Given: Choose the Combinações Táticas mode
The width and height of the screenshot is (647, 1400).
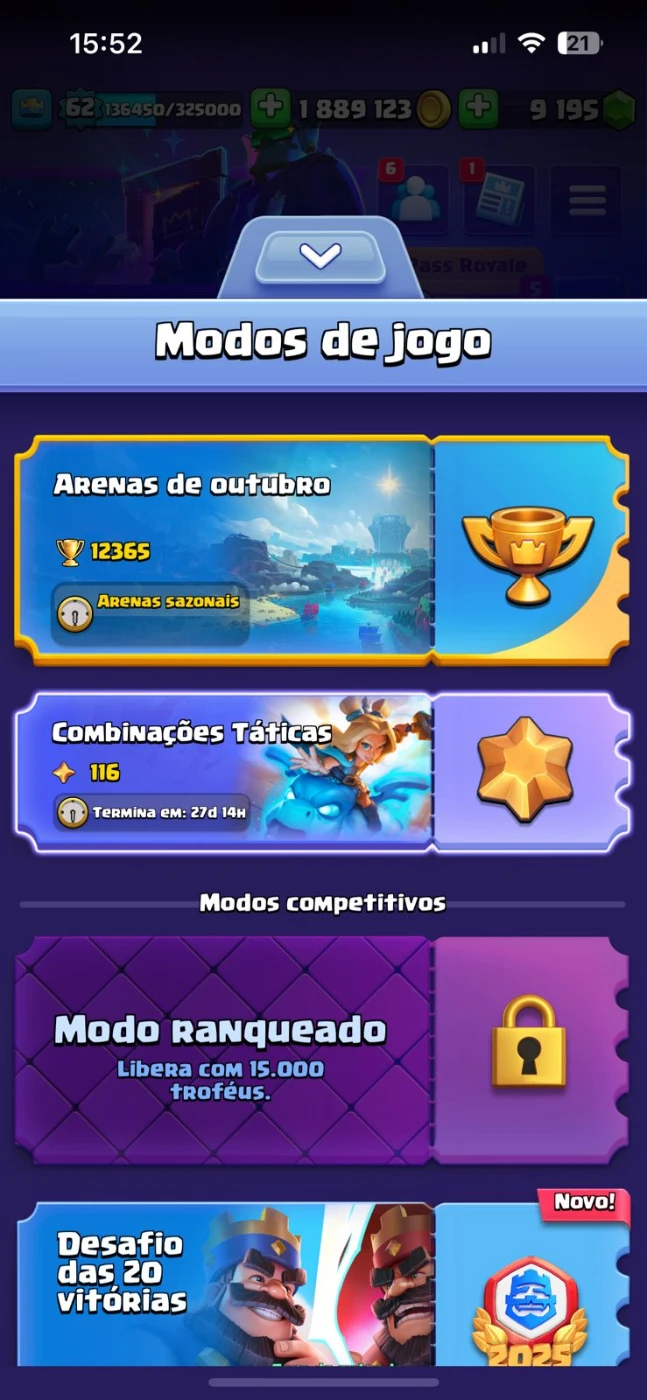Looking at the screenshot, I should (322, 772).
